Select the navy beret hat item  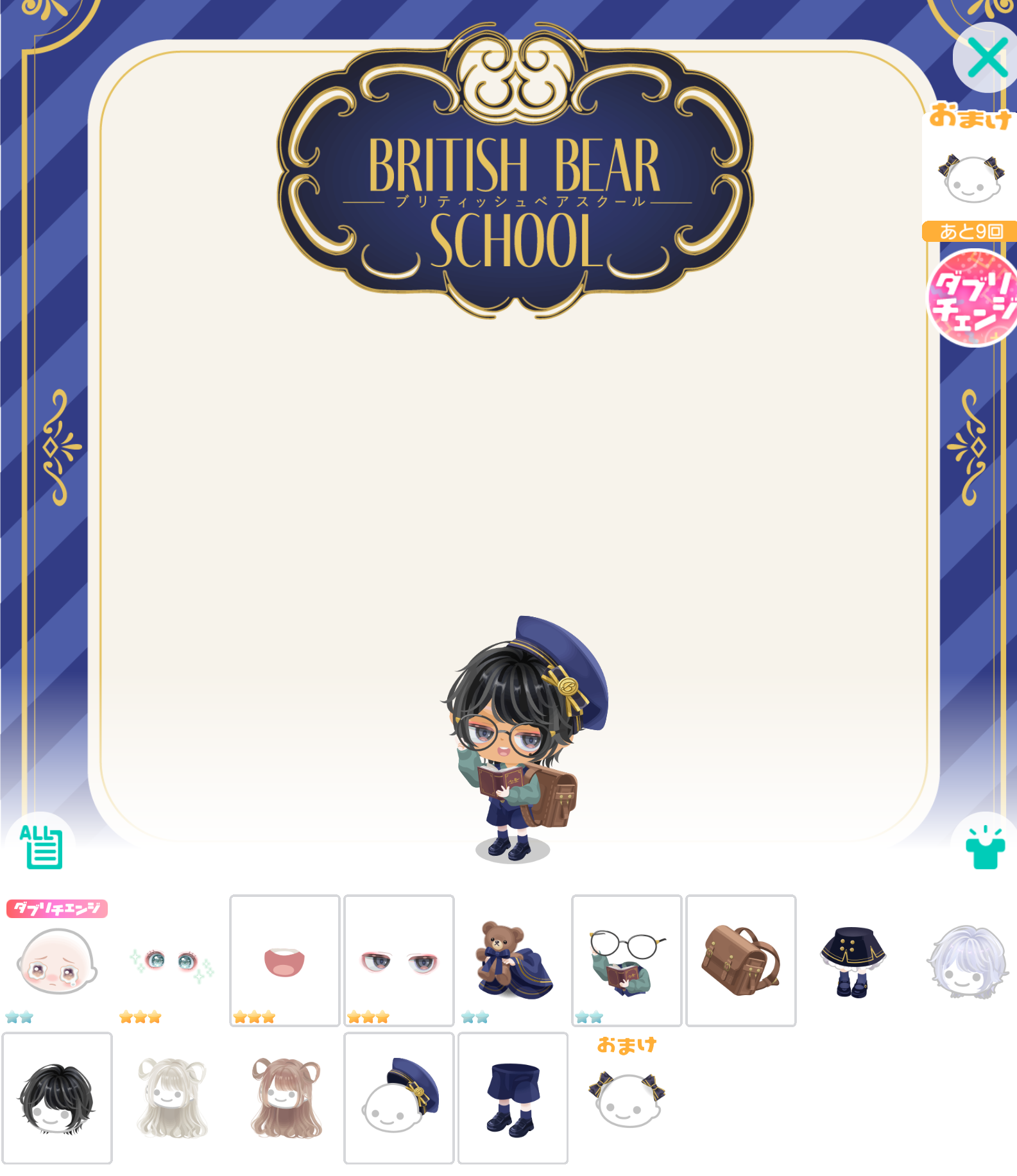click(x=398, y=1098)
